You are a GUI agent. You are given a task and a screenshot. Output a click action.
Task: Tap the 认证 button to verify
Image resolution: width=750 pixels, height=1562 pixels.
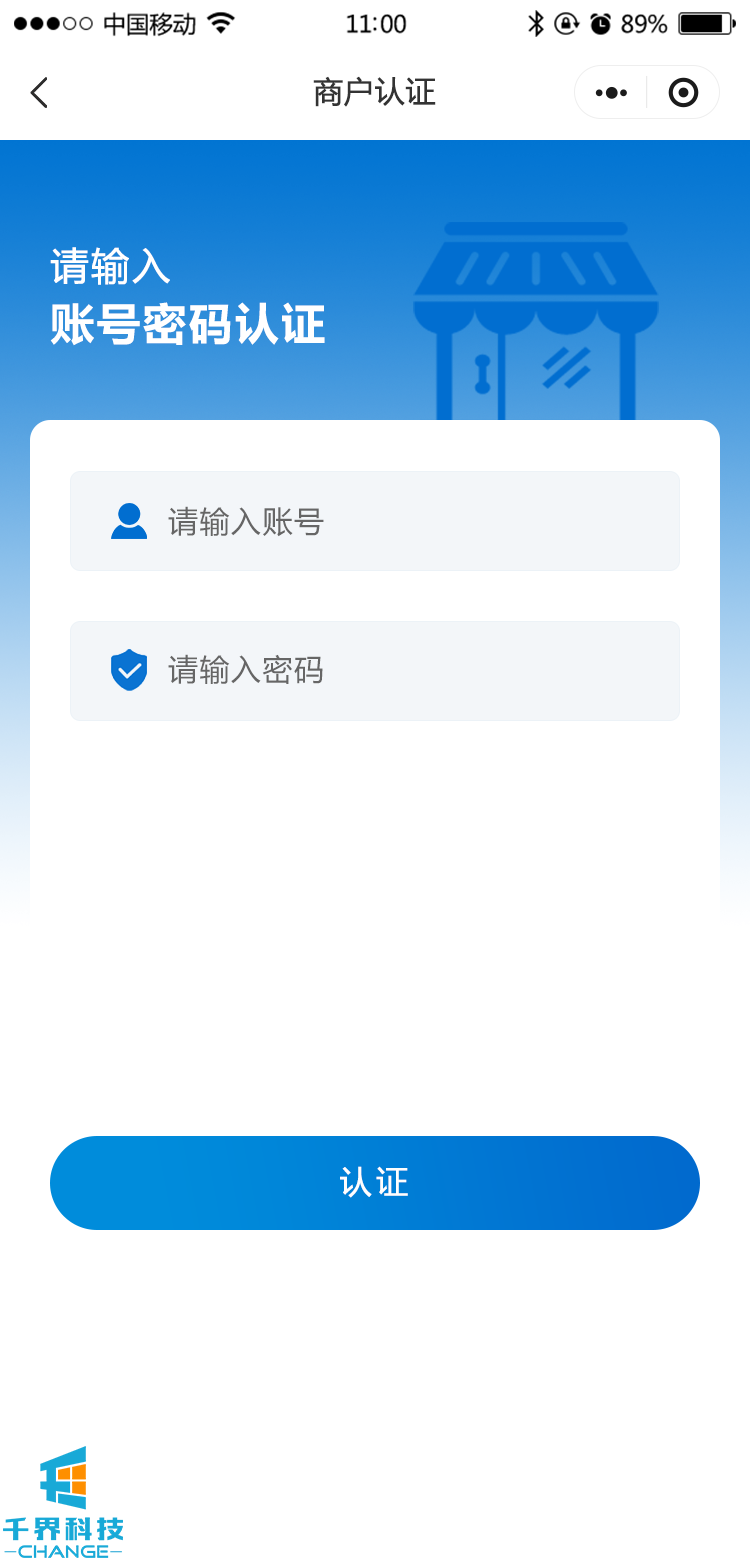[375, 1183]
